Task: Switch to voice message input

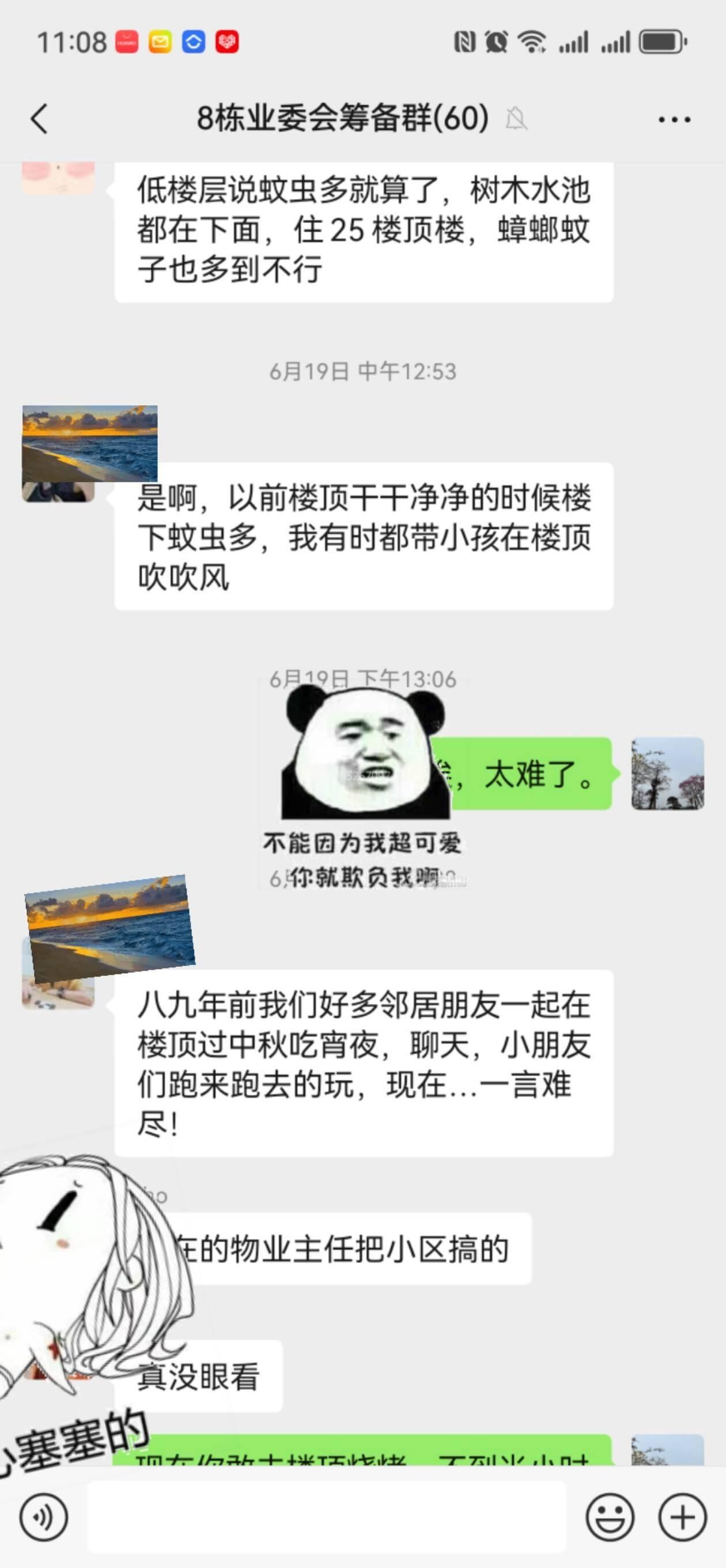Action: tap(43, 1517)
